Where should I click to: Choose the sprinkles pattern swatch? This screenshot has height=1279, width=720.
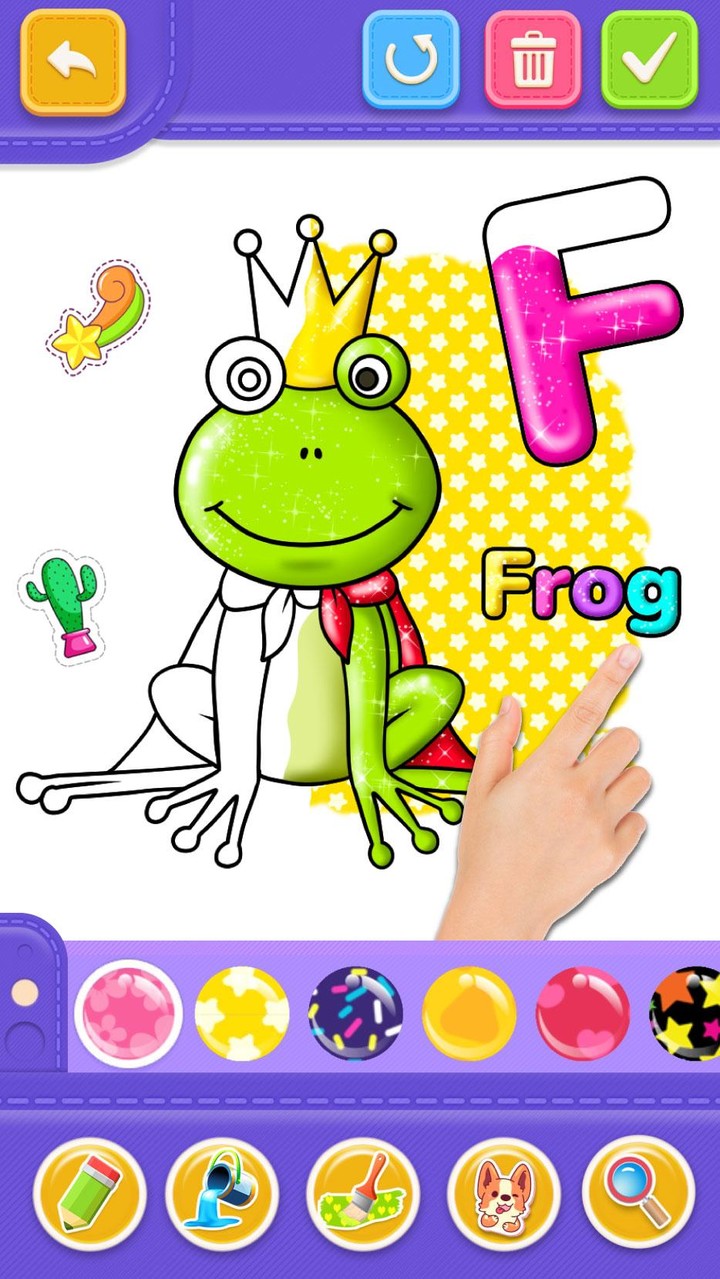(356, 1013)
